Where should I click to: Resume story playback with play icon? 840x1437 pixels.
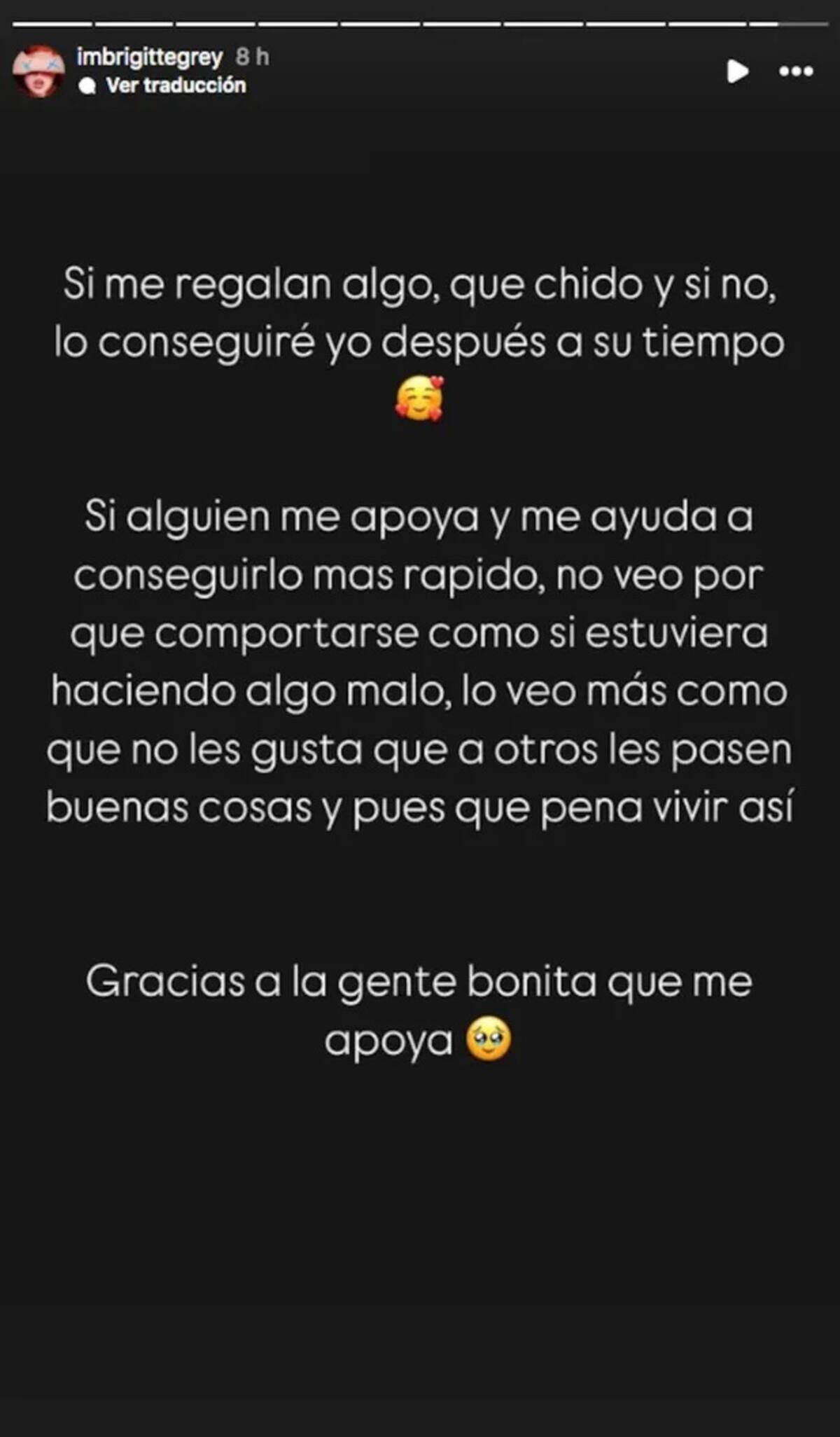(x=736, y=71)
